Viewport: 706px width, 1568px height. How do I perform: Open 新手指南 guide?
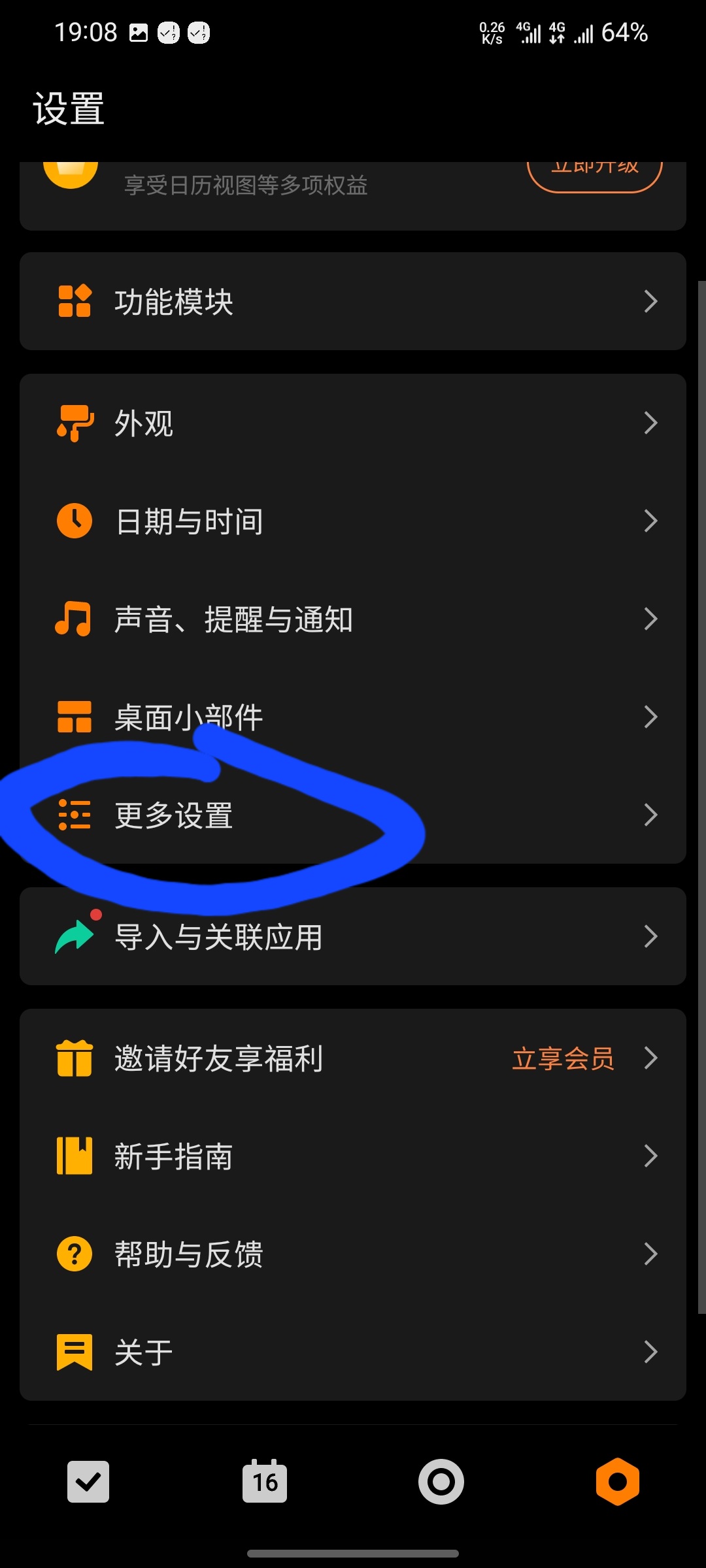click(x=353, y=1156)
